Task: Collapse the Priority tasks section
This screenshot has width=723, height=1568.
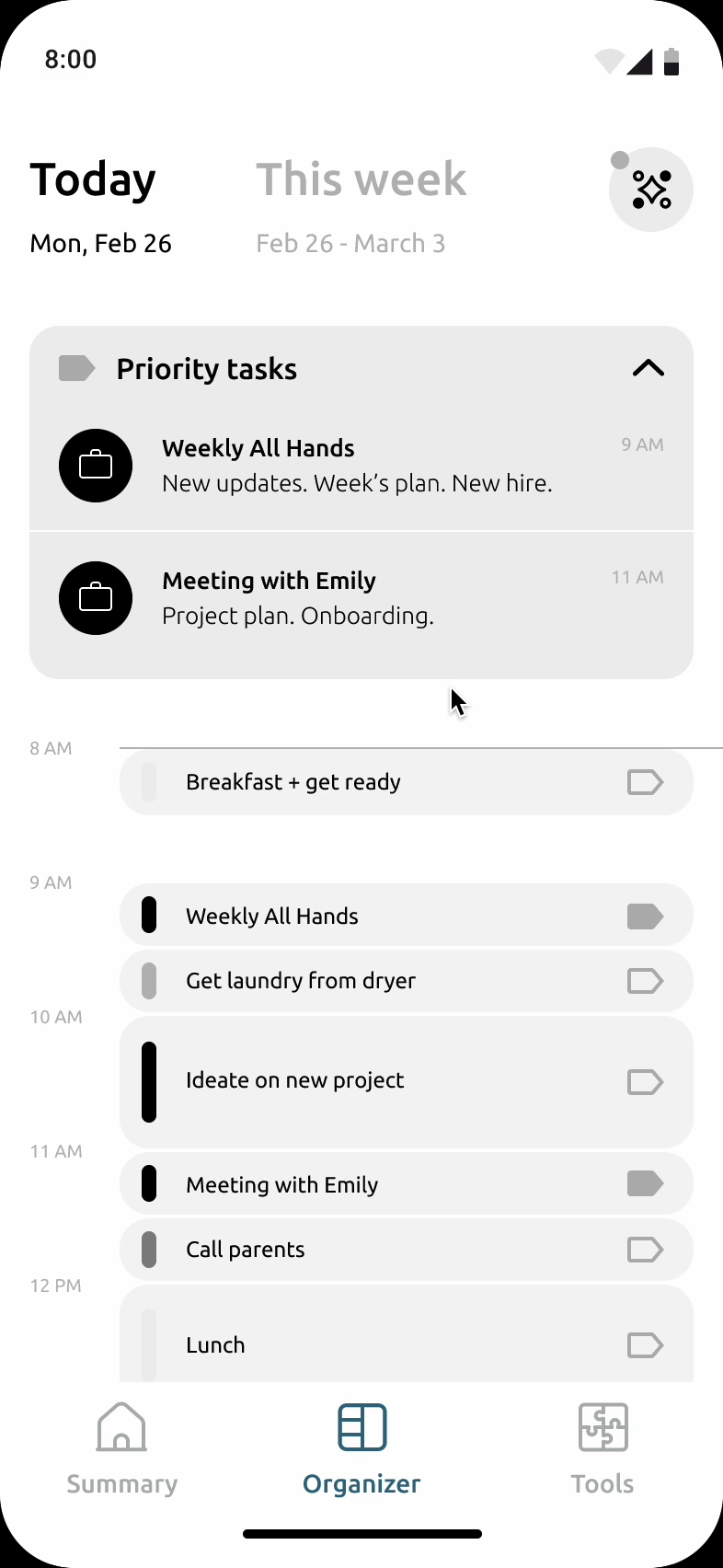Action: 648,368
